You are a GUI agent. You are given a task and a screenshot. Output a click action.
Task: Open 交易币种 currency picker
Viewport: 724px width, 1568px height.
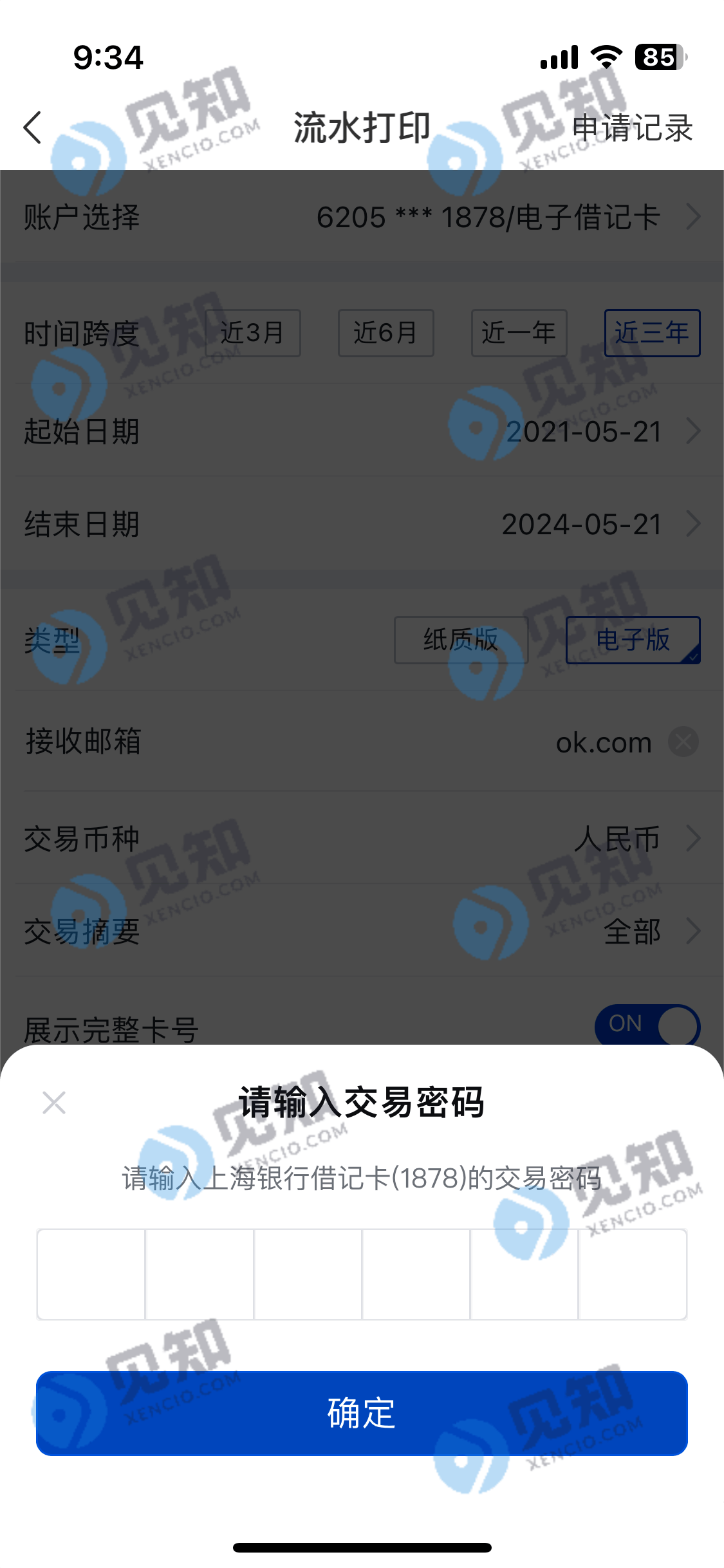362,838
